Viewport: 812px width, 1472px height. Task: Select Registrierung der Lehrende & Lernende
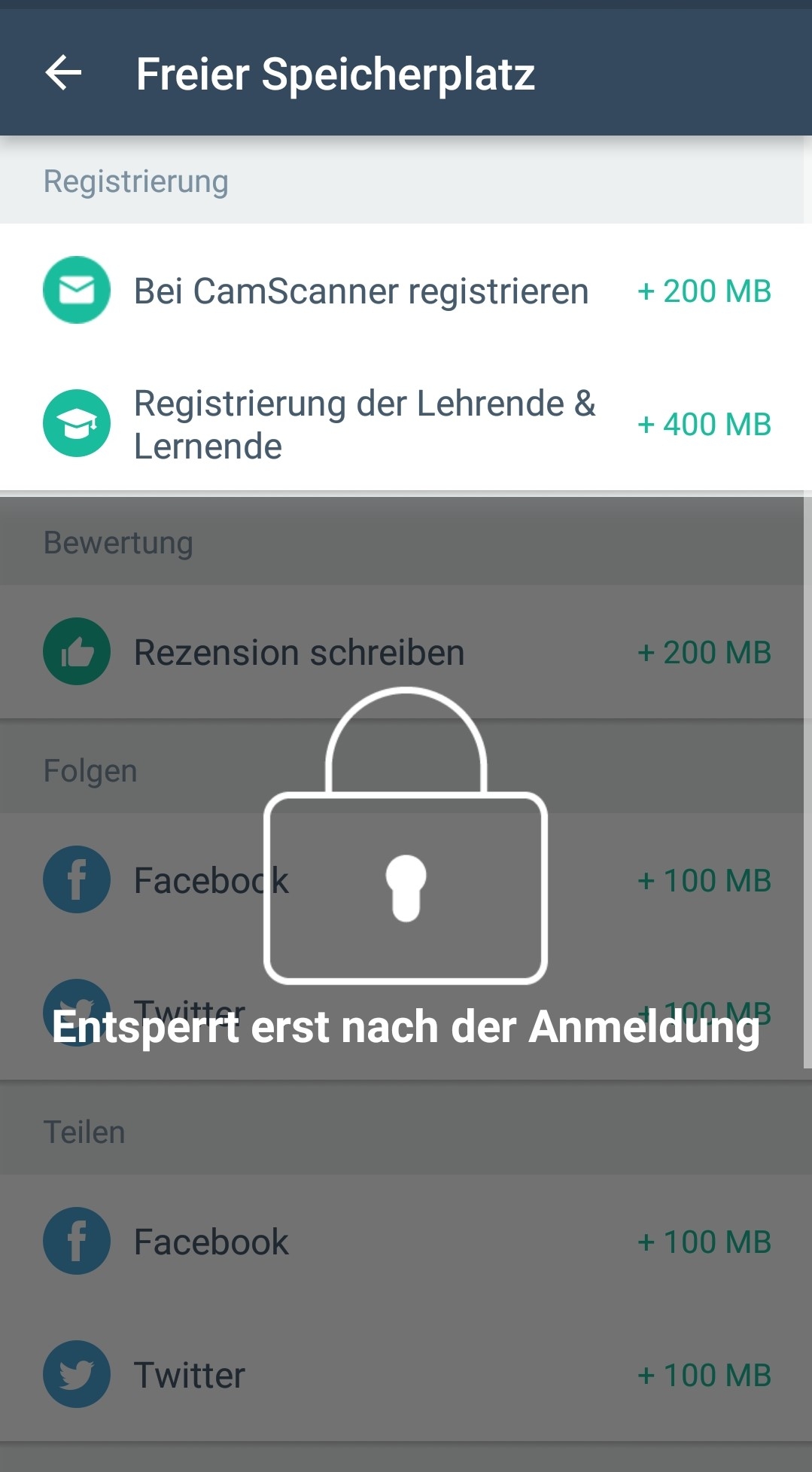(364, 425)
